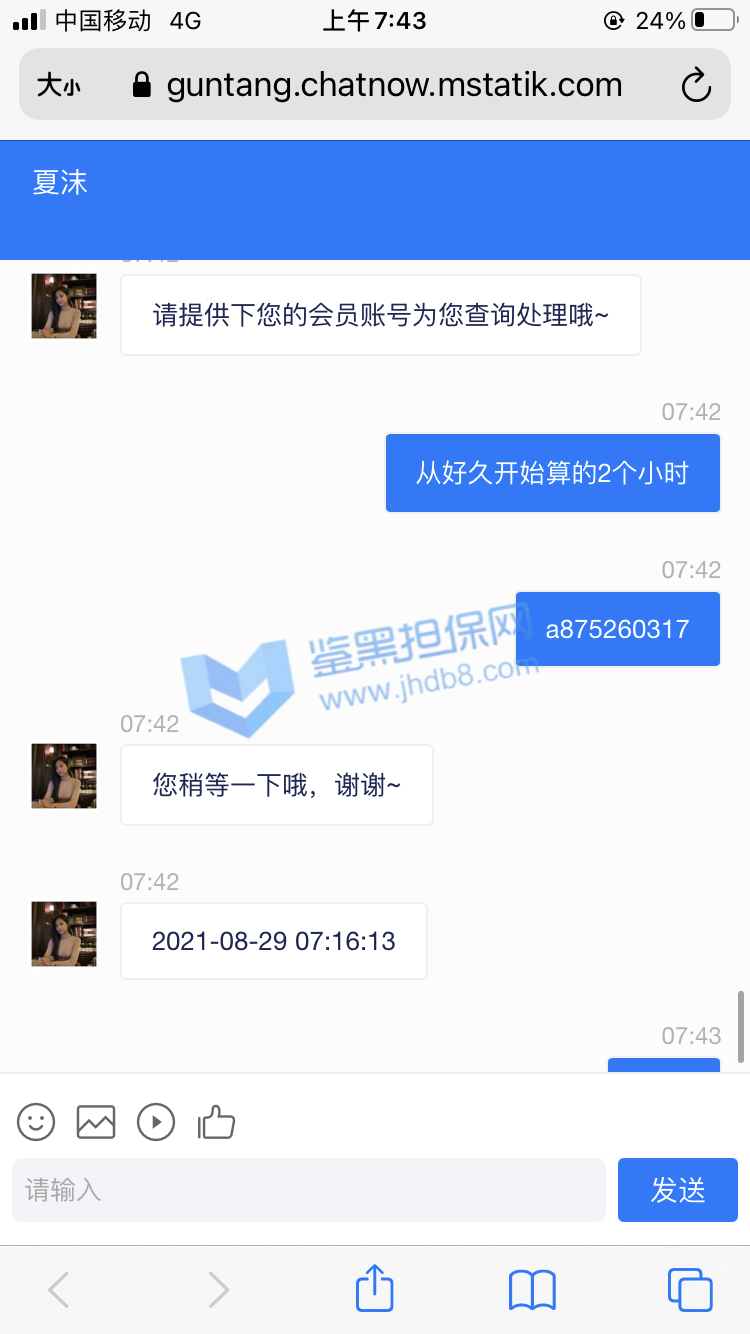
Task: Open the emoji picker
Action: point(36,1122)
